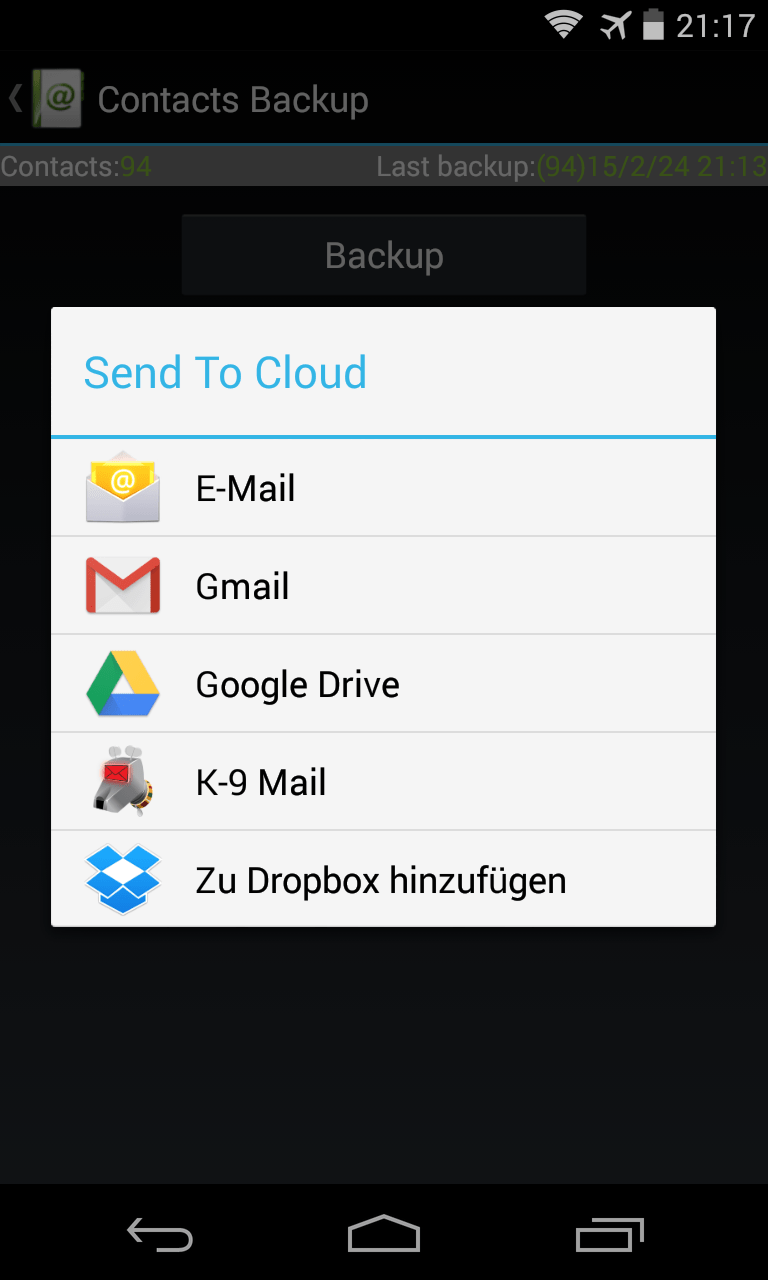768x1280 pixels.
Task: Send the backup to Google Drive
Action: click(x=383, y=684)
